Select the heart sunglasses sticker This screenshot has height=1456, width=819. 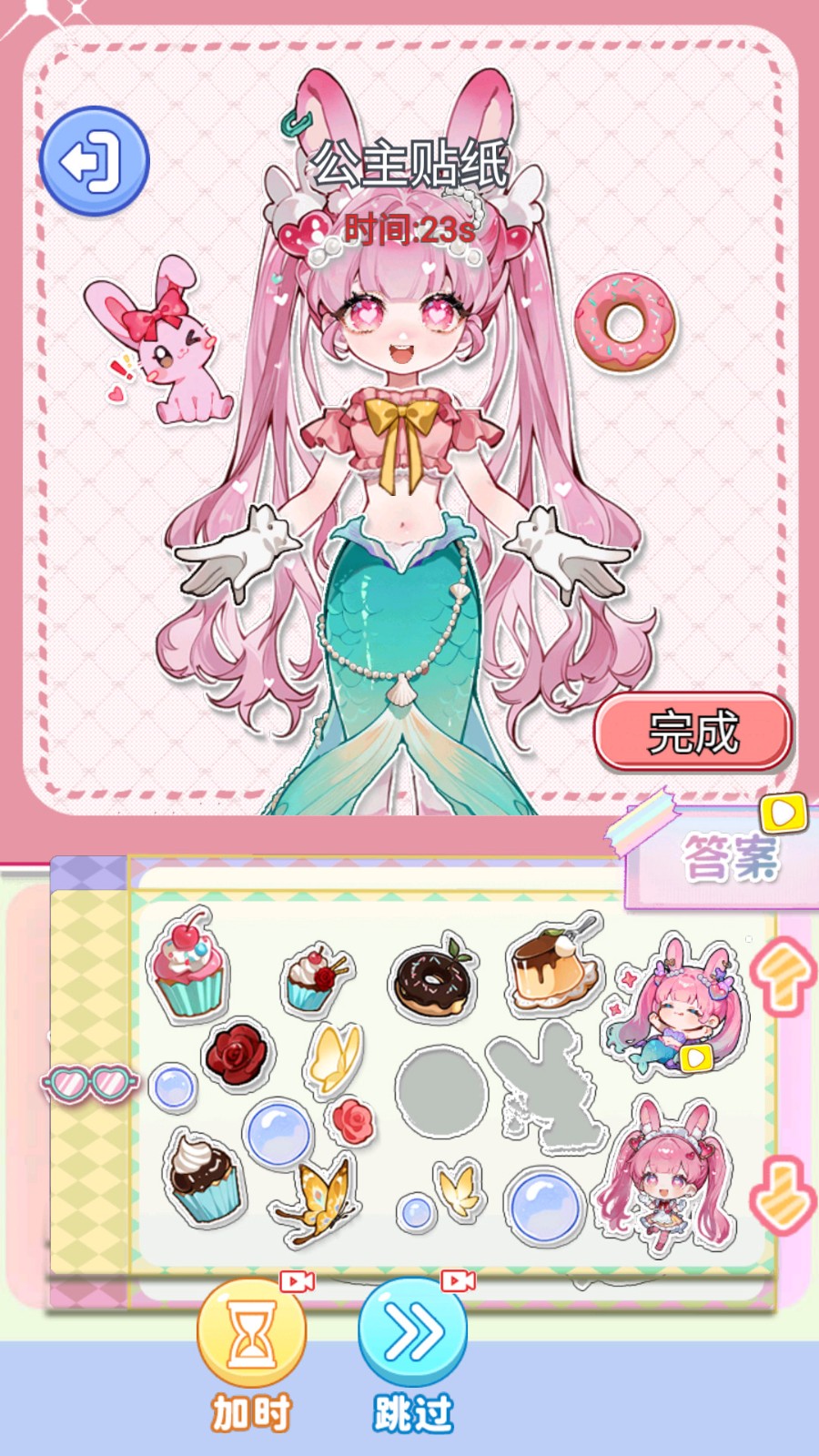coord(89,1083)
